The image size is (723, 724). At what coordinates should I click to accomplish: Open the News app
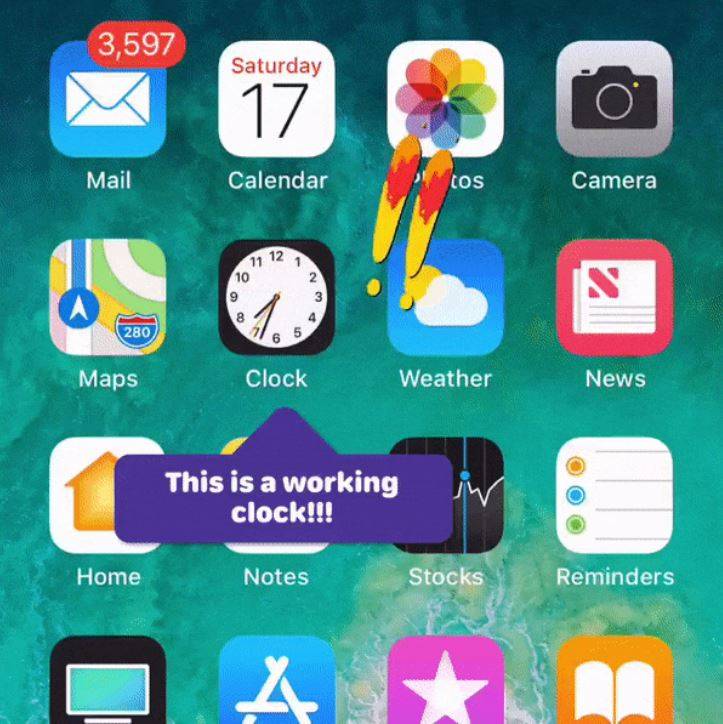click(x=614, y=297)
